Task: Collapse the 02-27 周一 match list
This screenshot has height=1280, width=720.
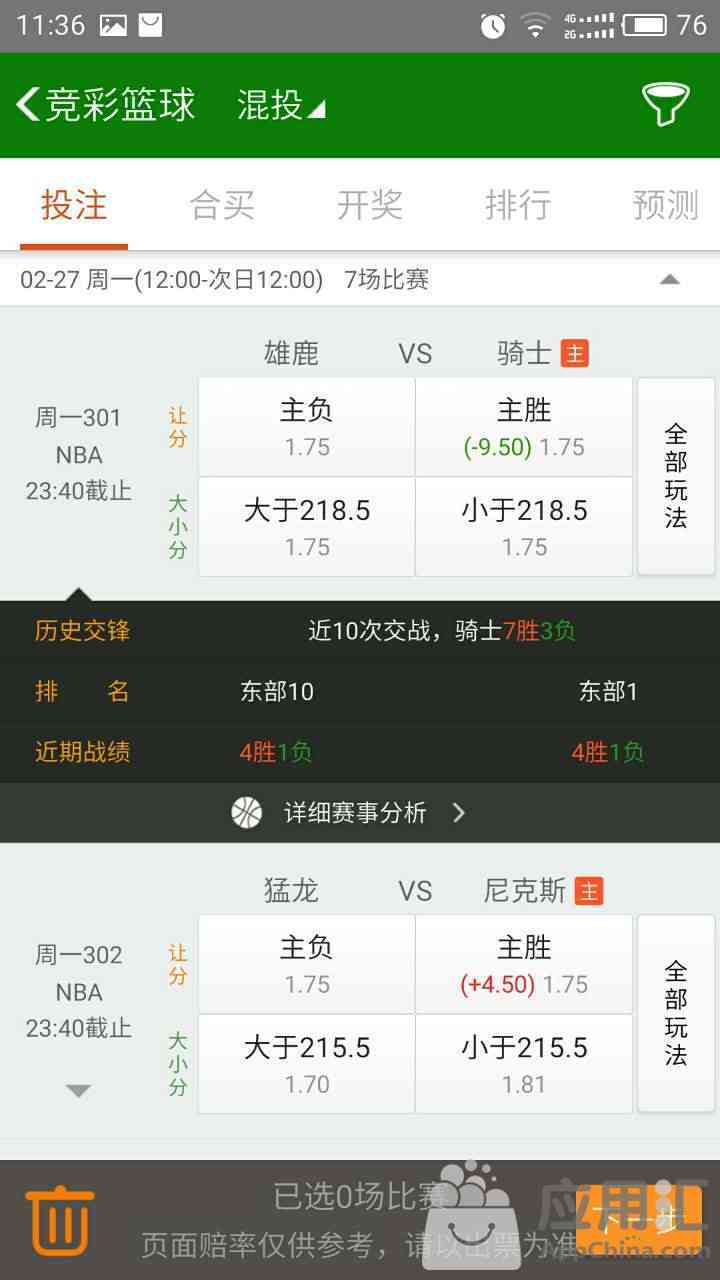Action: 670,280
